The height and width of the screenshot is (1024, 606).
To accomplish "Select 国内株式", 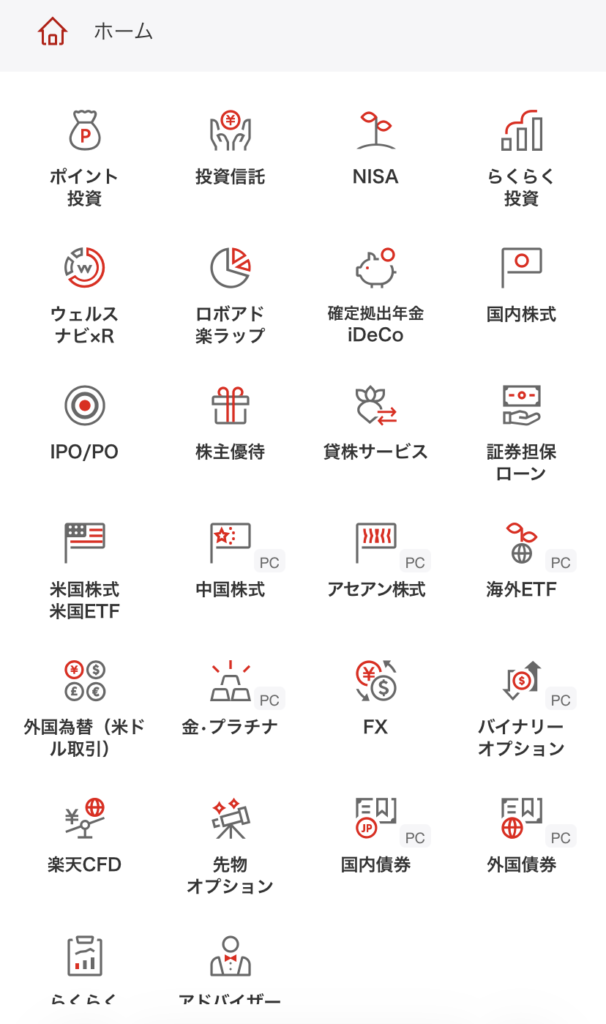I will point(521,285).
